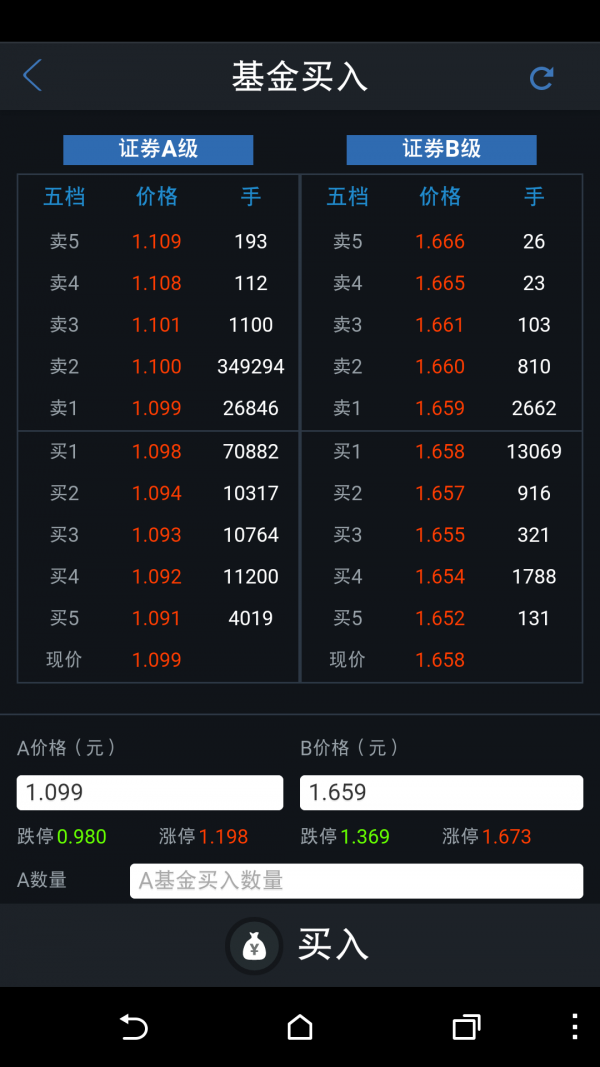The image size is (600, 1067).
Task: Pick sell-1 price 1.099 in A级
Action: click(157, 408)
